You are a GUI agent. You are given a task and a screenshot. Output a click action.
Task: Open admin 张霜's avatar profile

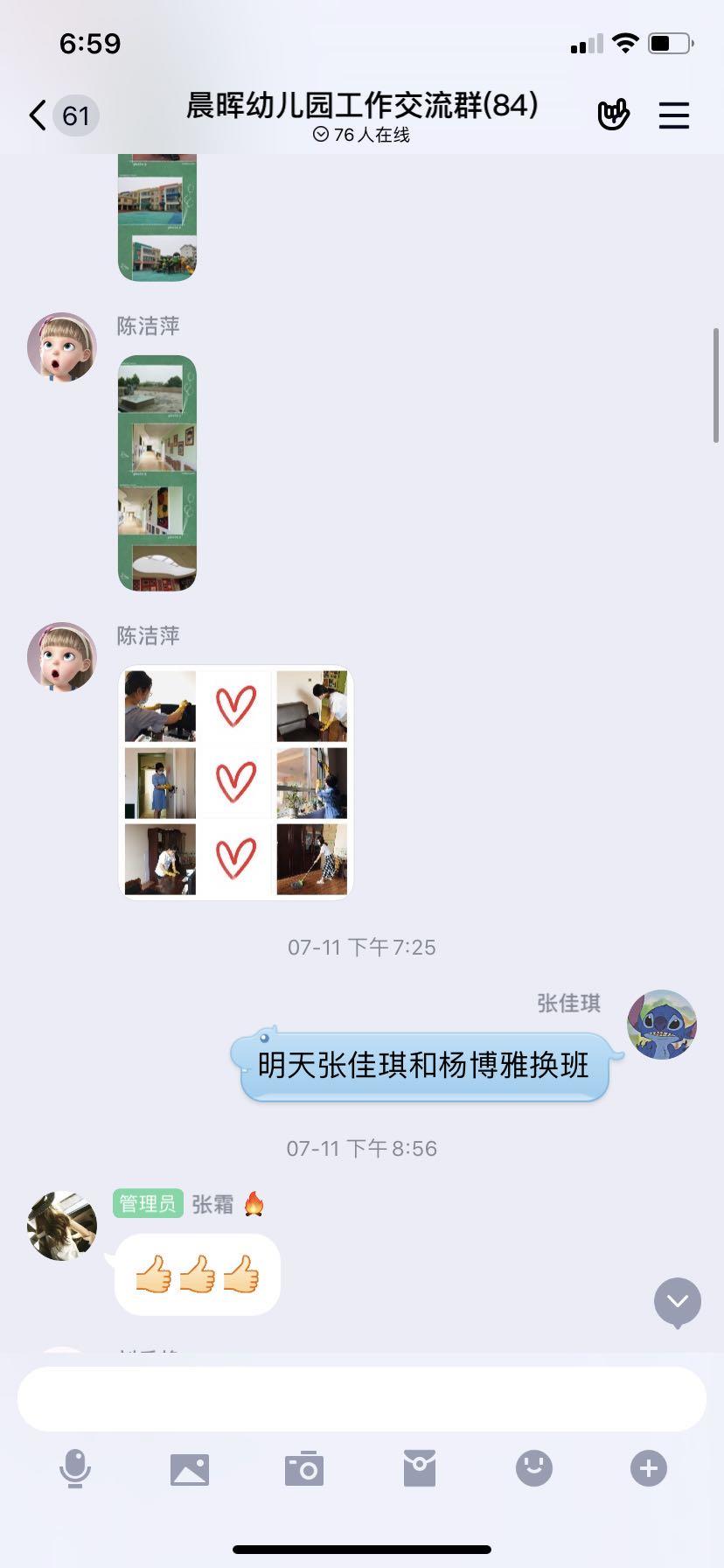(62, 1225)
